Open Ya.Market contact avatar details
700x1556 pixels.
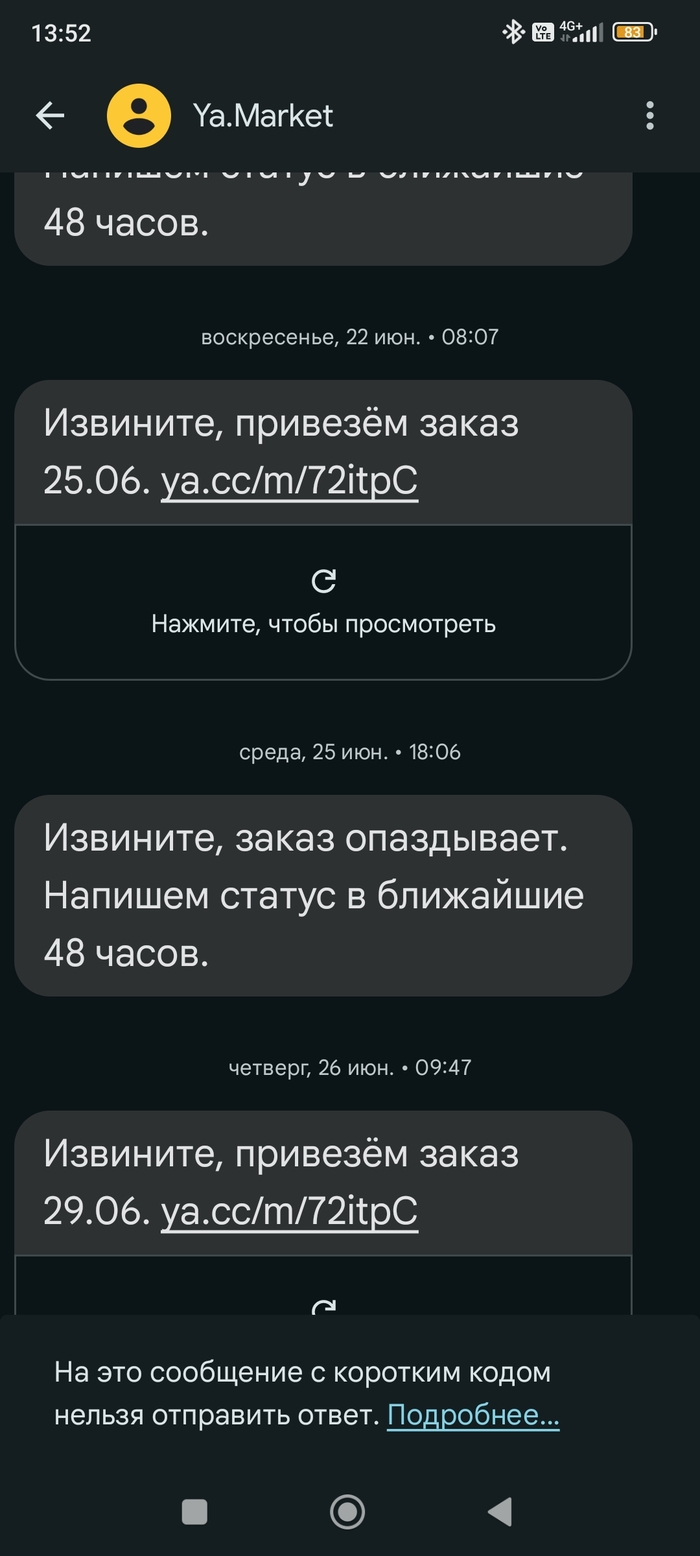(x=139, y=116)
